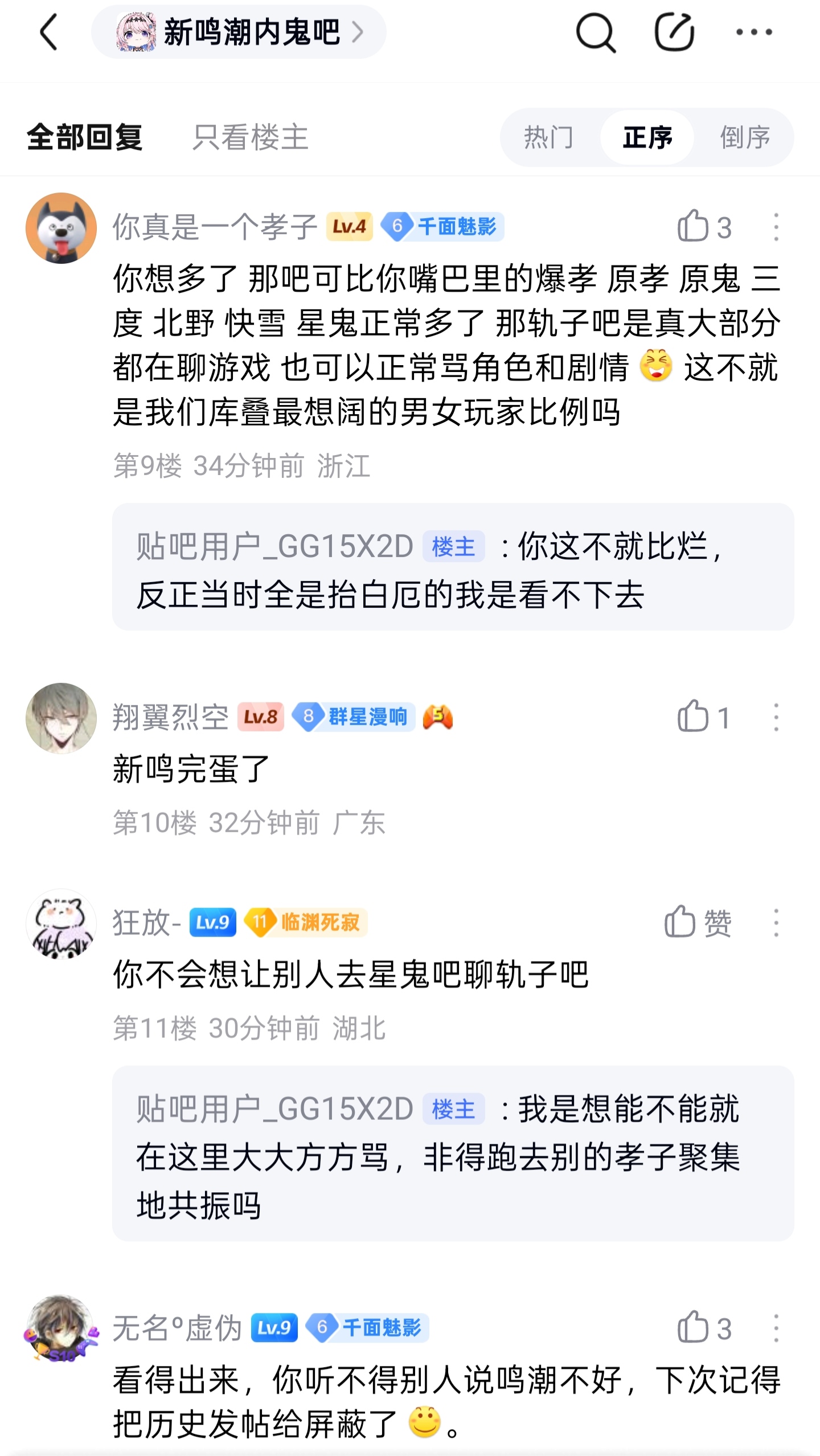Select the 全部回复 tab
Image resolution: width=820 pixels, height=1456 pixels.
click(x=84, y=137)
